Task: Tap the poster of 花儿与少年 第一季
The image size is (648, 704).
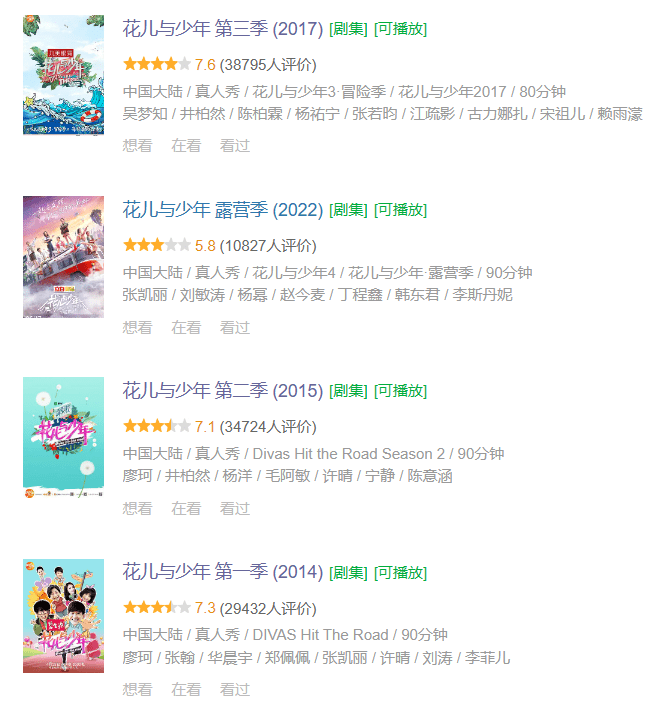Action: coord(63,616)
